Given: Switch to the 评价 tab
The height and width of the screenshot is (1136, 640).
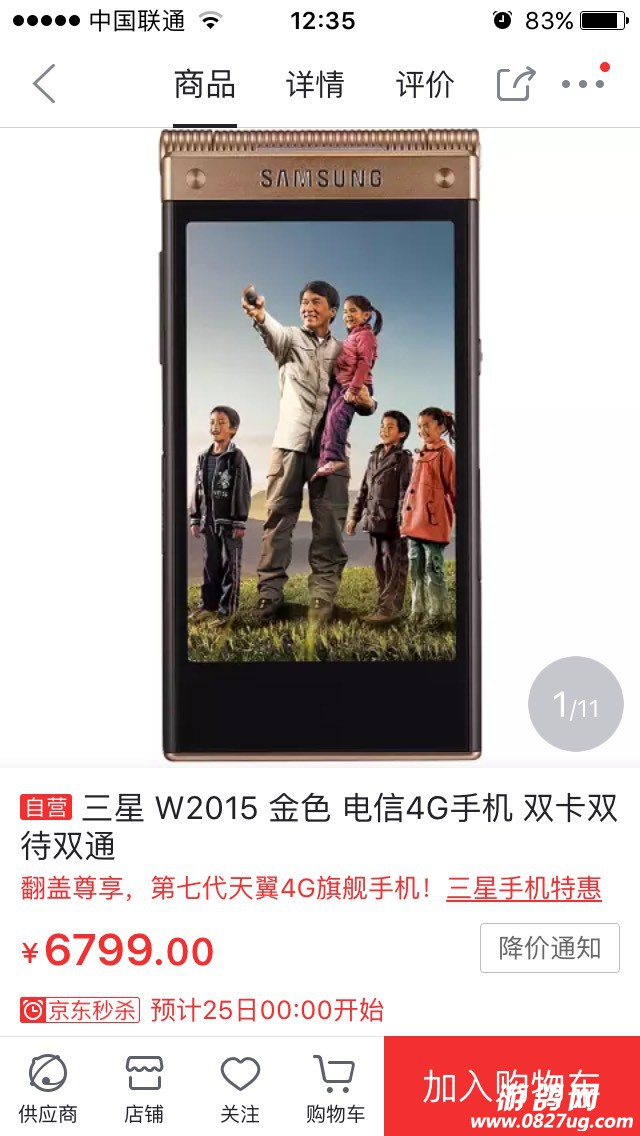Looking at the screenshot, I should tap(425, 84).
